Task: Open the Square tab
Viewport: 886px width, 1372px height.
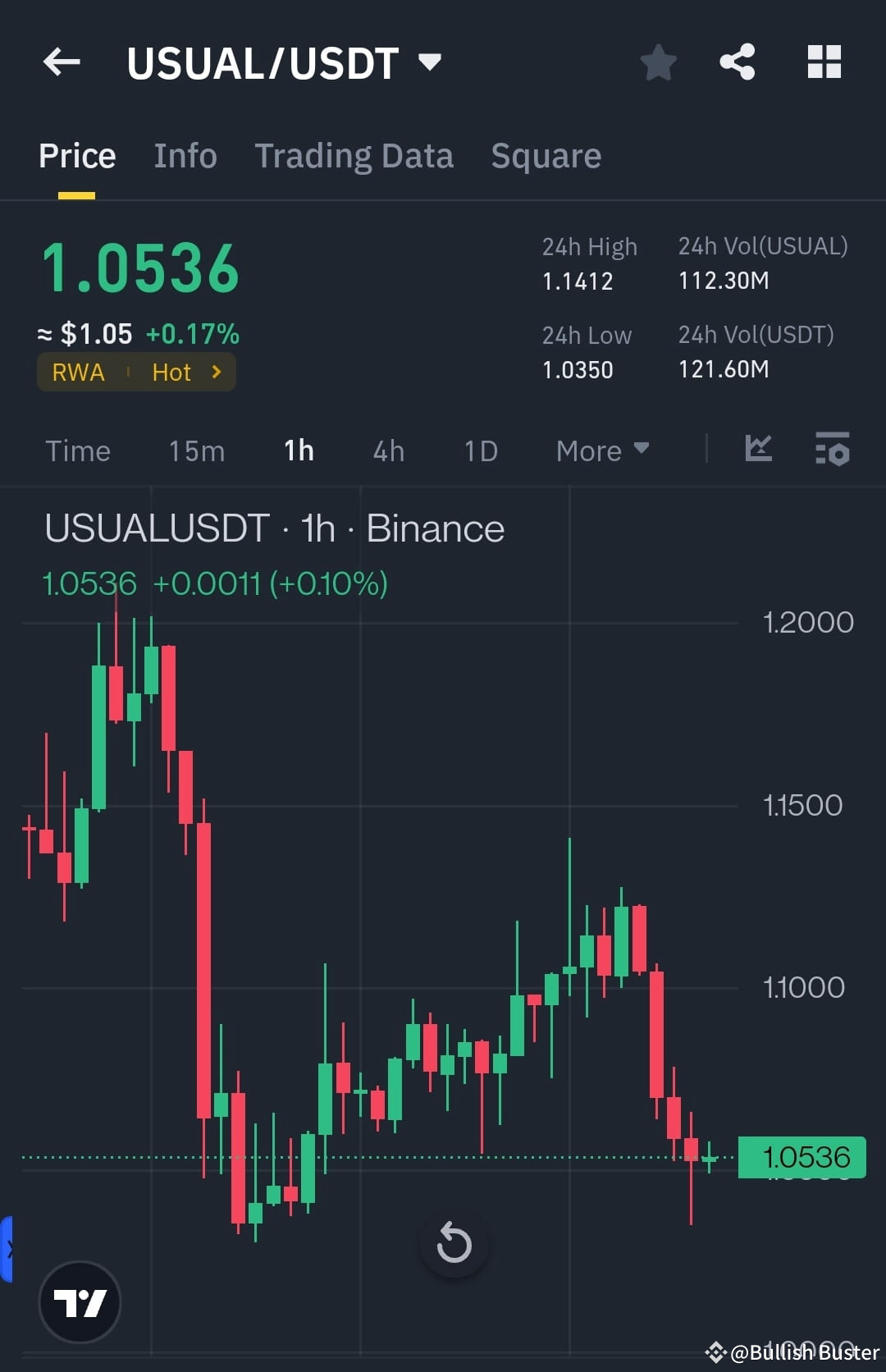Action: [x=546, y=155]
